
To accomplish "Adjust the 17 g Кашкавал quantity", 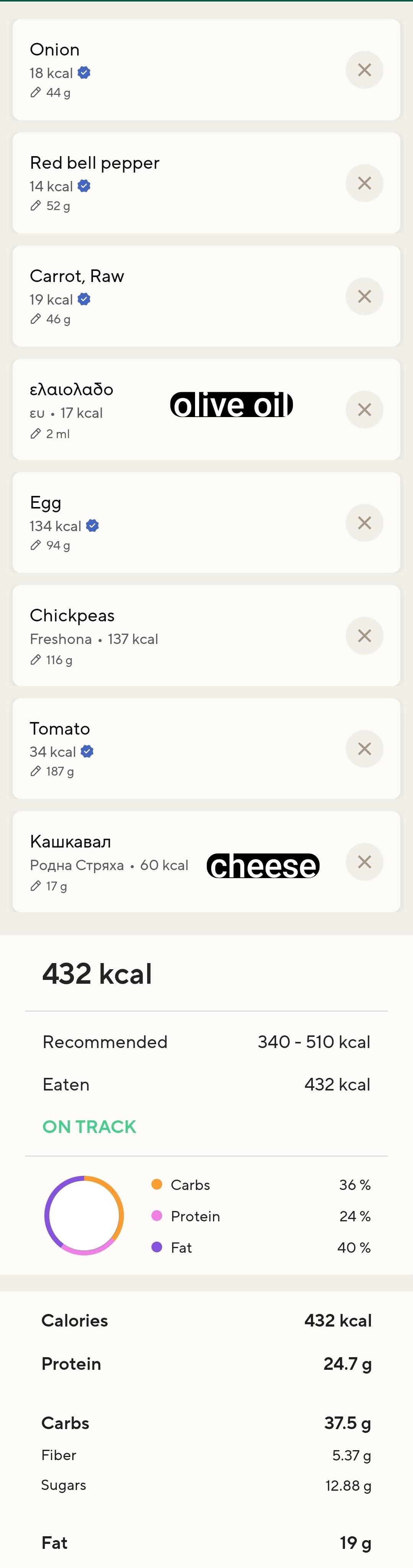I will [49, 886].
